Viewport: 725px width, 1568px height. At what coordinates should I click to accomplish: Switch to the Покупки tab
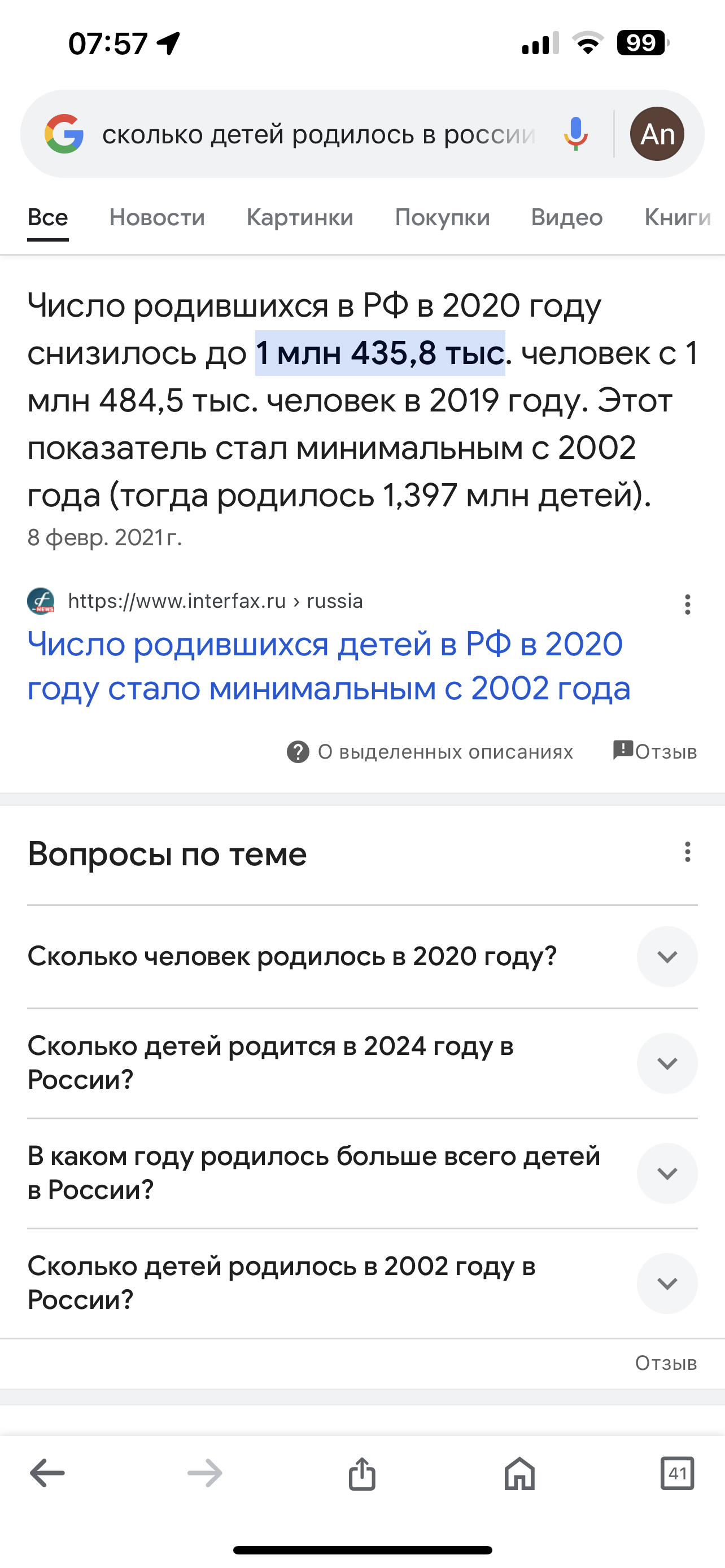[x=442, y=217]
